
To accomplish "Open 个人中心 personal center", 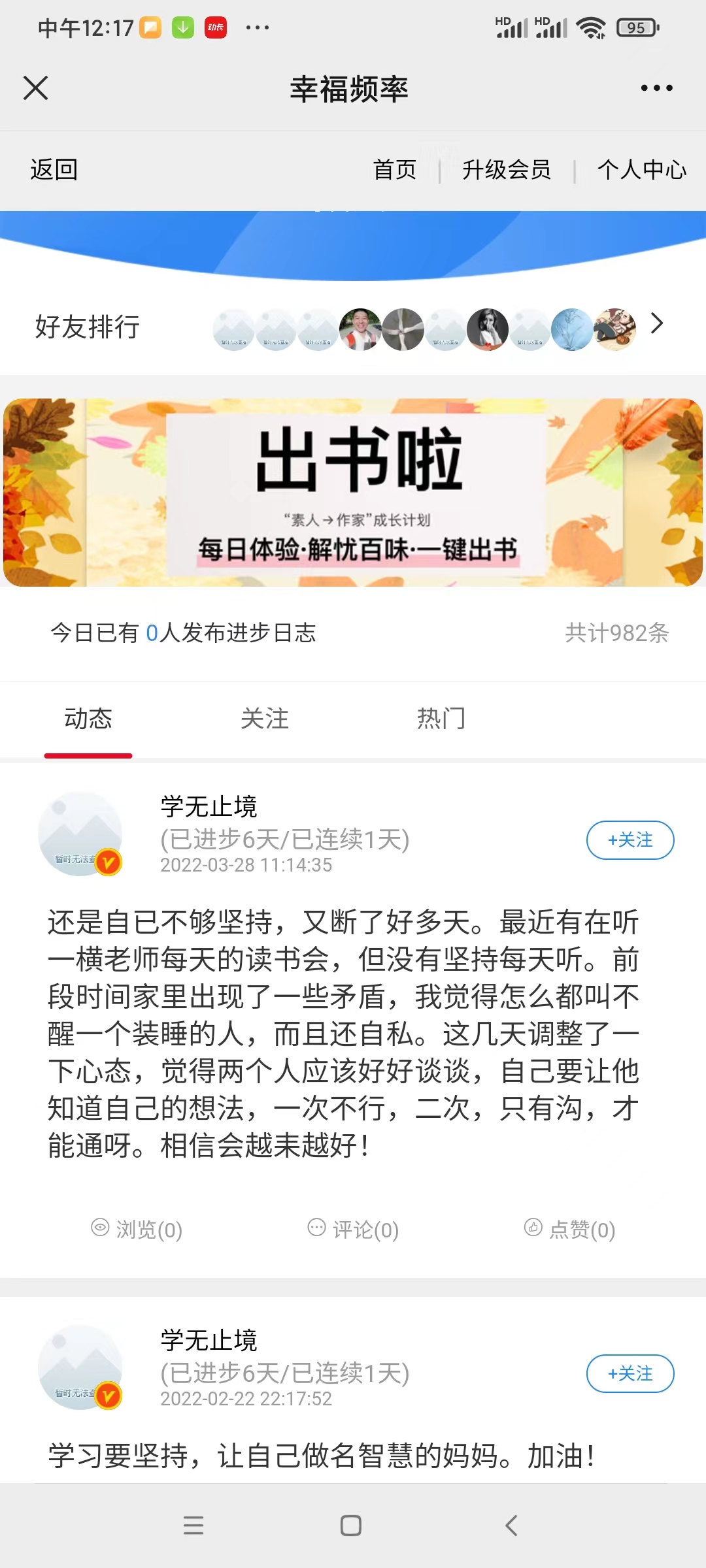I will [641, 170].
